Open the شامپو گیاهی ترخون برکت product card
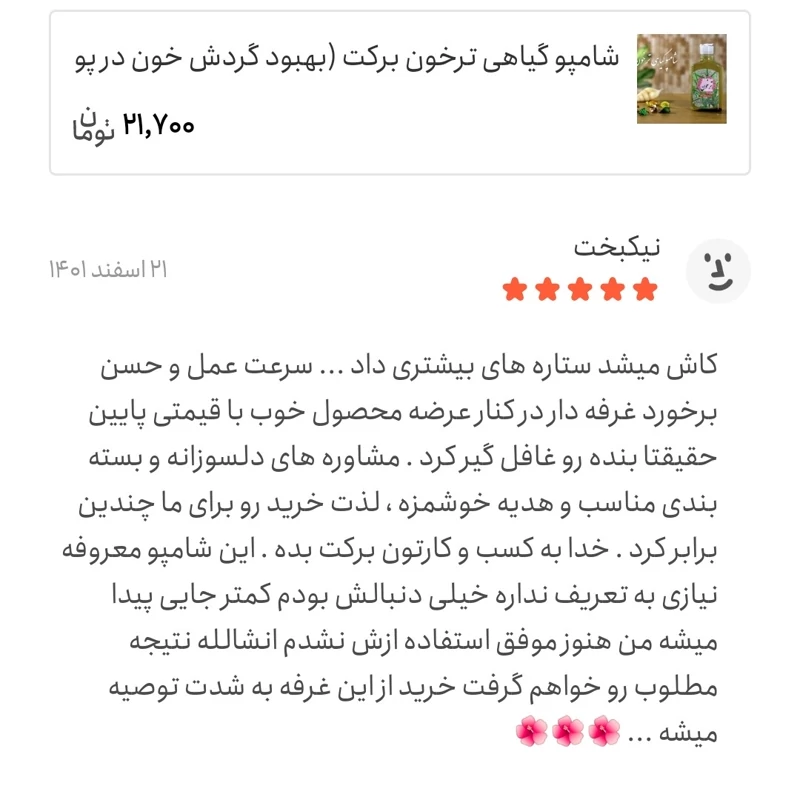800x800 pixels. [x=400, y=92]
